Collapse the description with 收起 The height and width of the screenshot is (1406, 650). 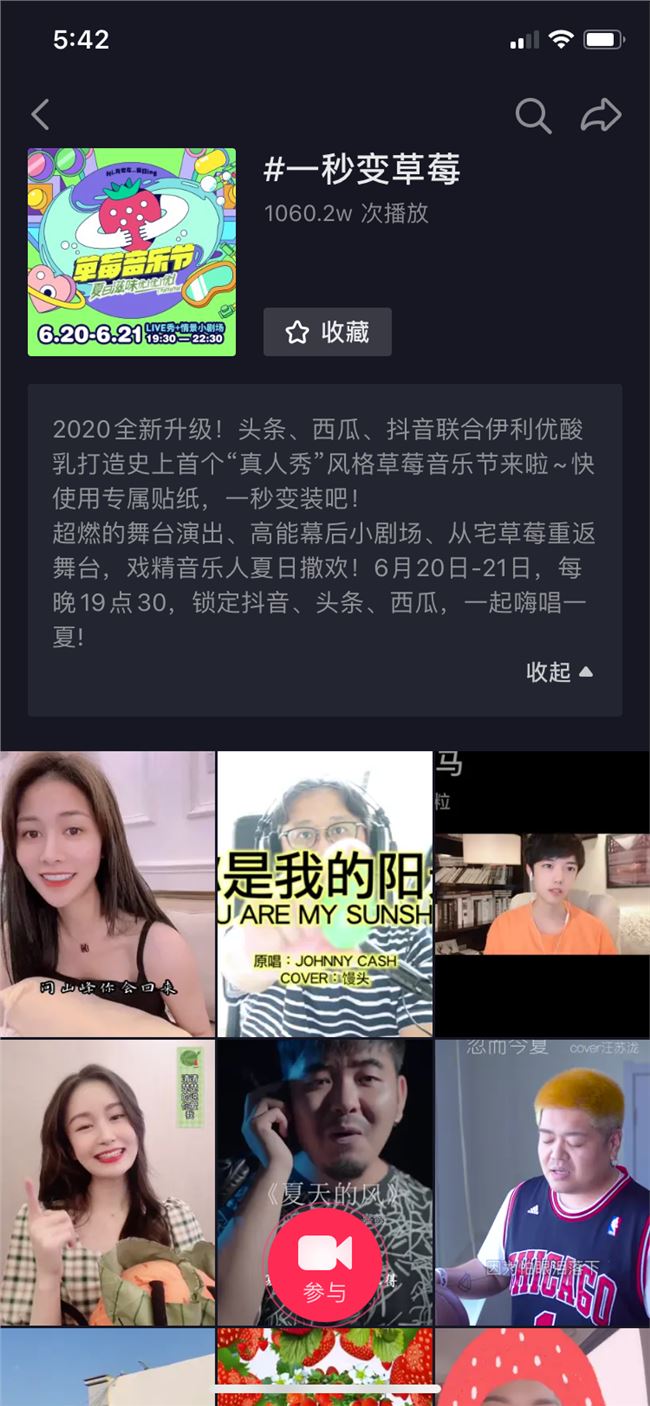pyautogui.click(x=559, y=672)
